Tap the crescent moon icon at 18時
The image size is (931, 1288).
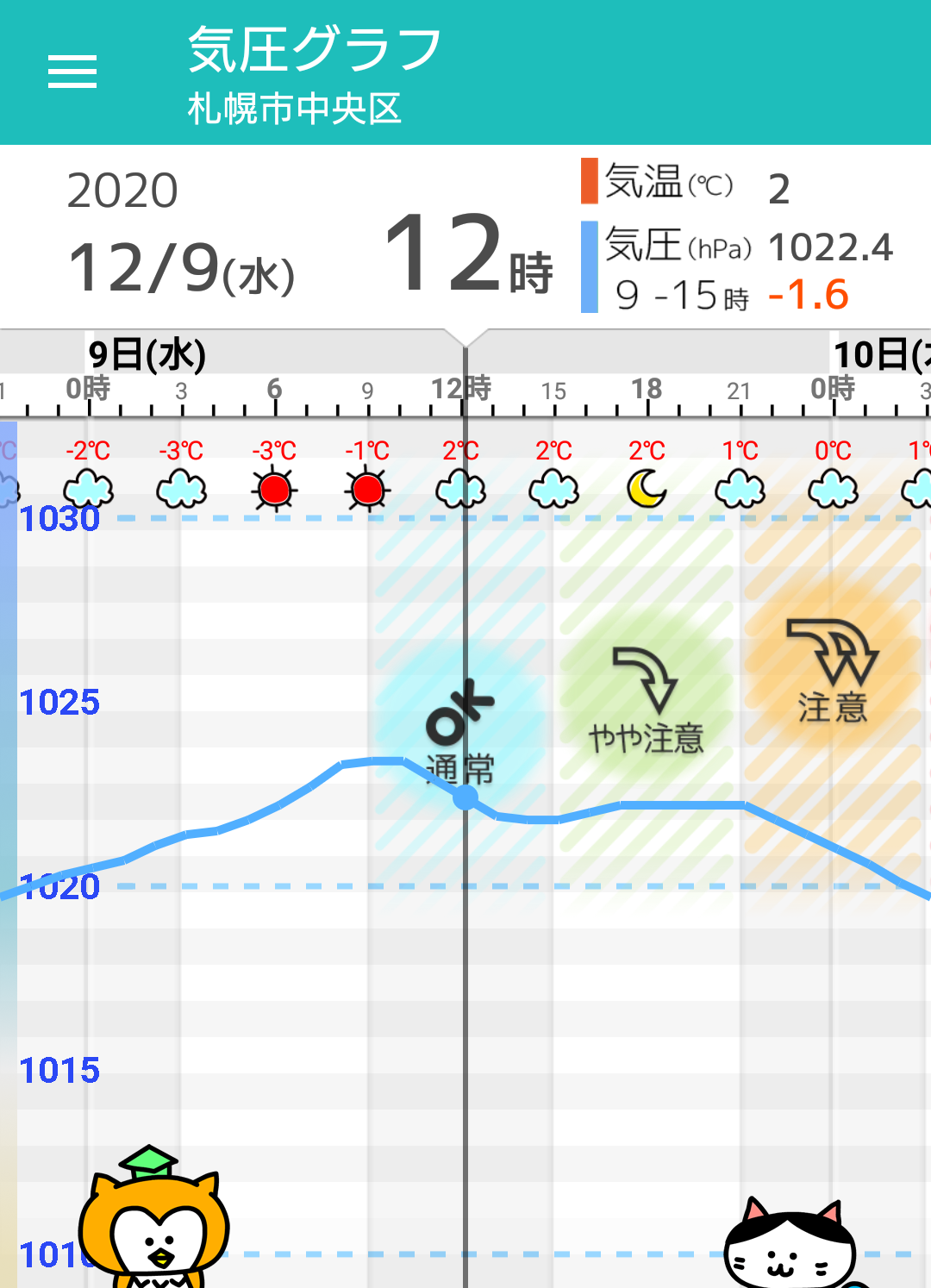[647, 489]
